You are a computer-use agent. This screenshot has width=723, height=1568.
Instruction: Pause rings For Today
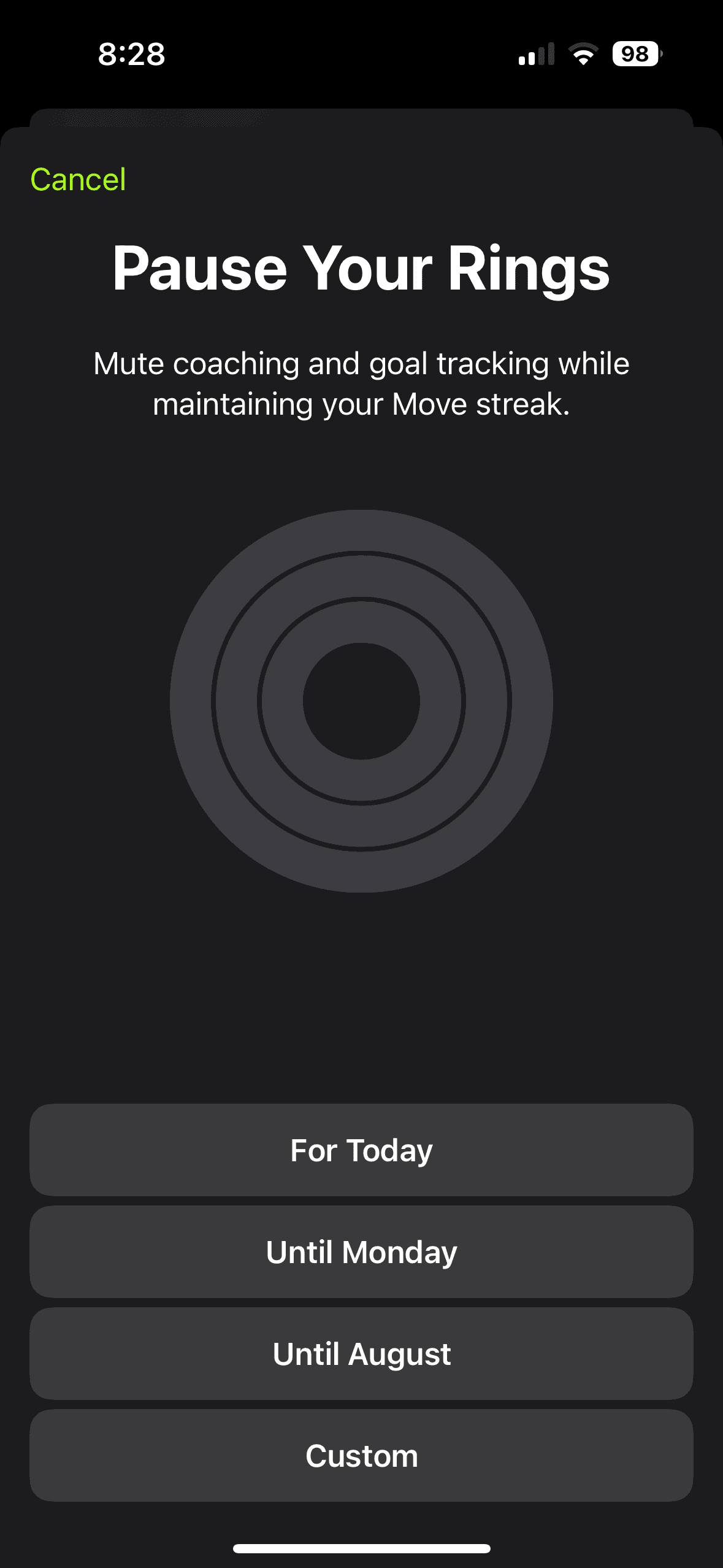361,1150
